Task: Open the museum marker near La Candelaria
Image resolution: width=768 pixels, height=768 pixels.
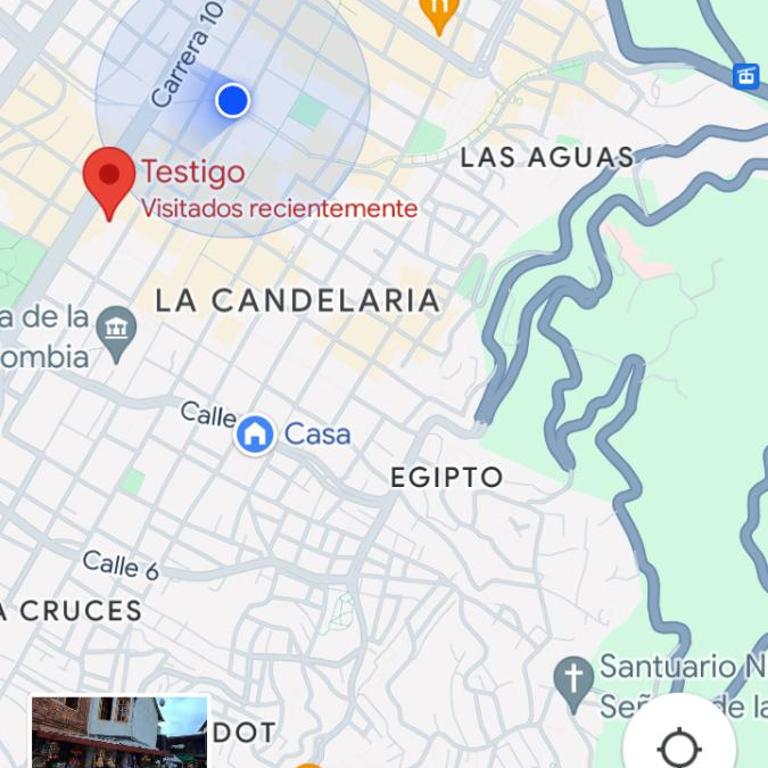Action: pyautogui.click(x=118, y=326)
